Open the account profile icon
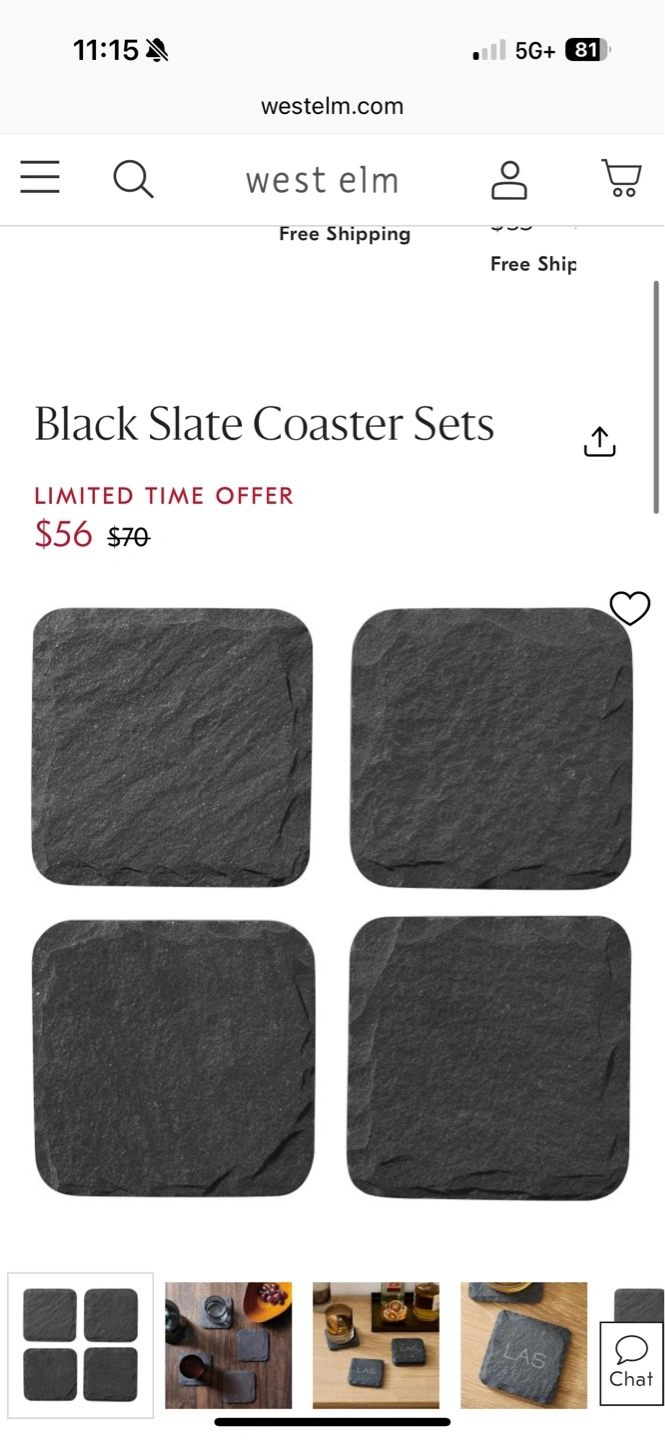The width and height of the screenshot is (665, 1440). click(509, 179)
